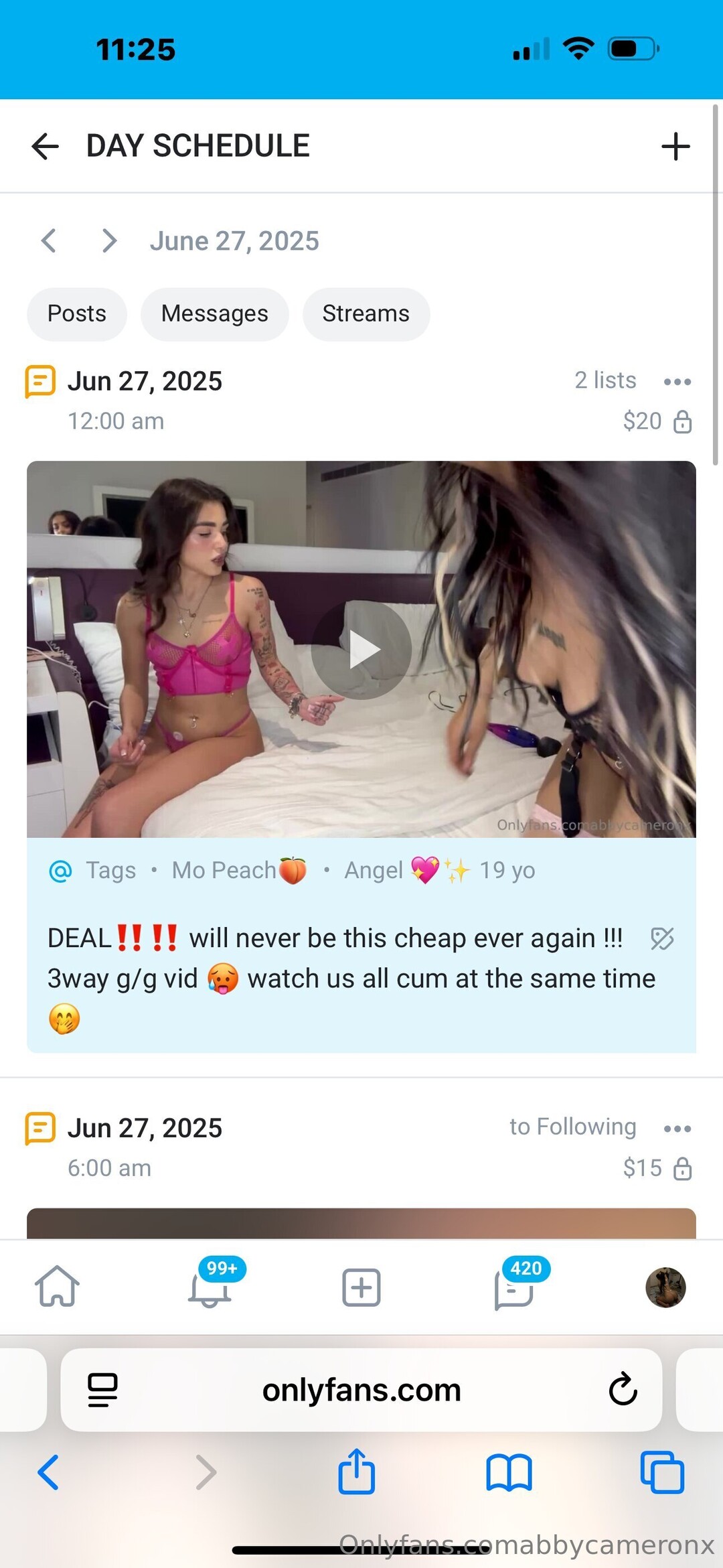Screen dimensions: 723x1568
Task: Add a new scheduled item
Action: pos(675,146)
